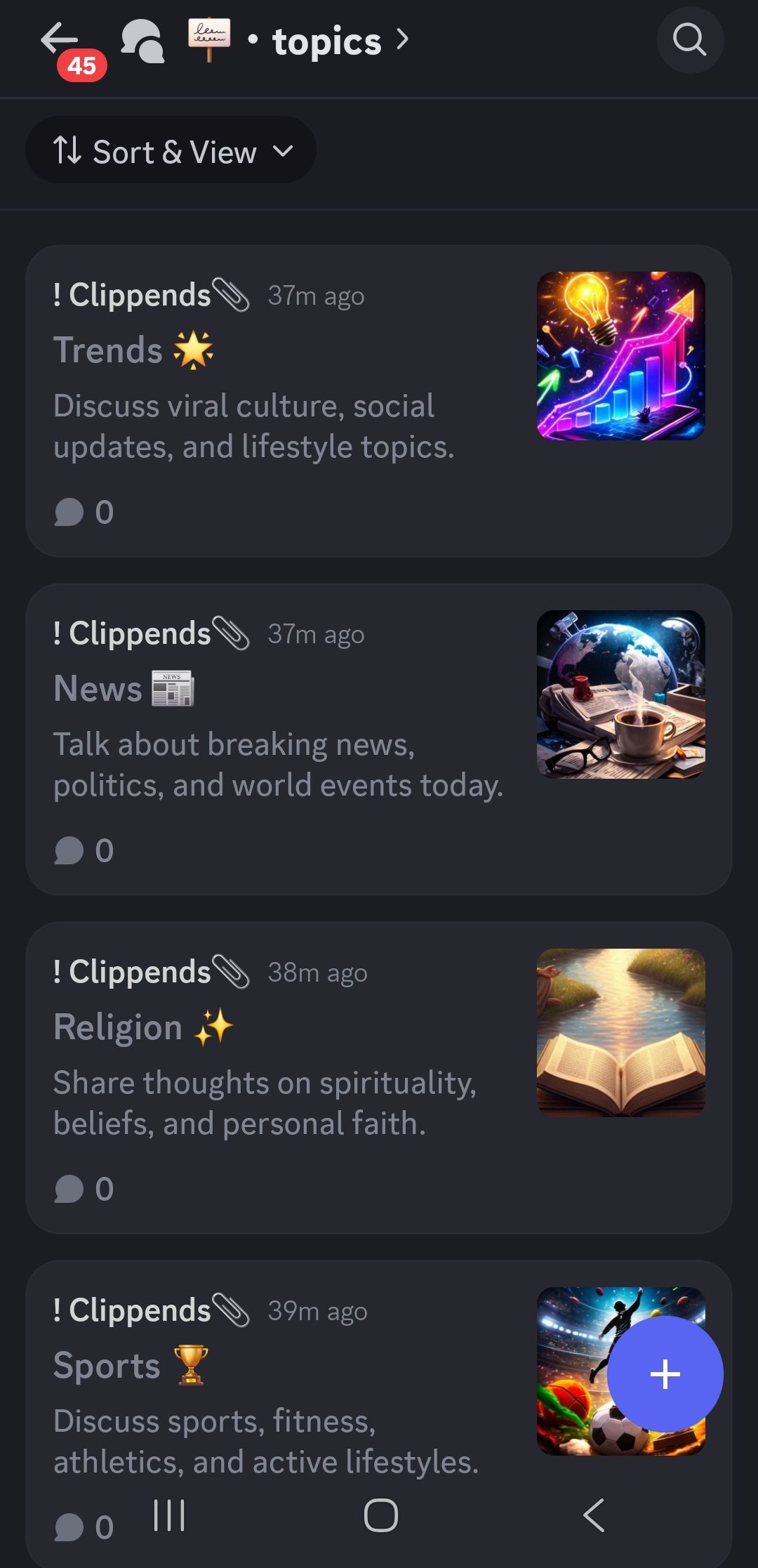Open search in the topics channel
Viewport: 758px width, 1568px height.
coord(690,40)
